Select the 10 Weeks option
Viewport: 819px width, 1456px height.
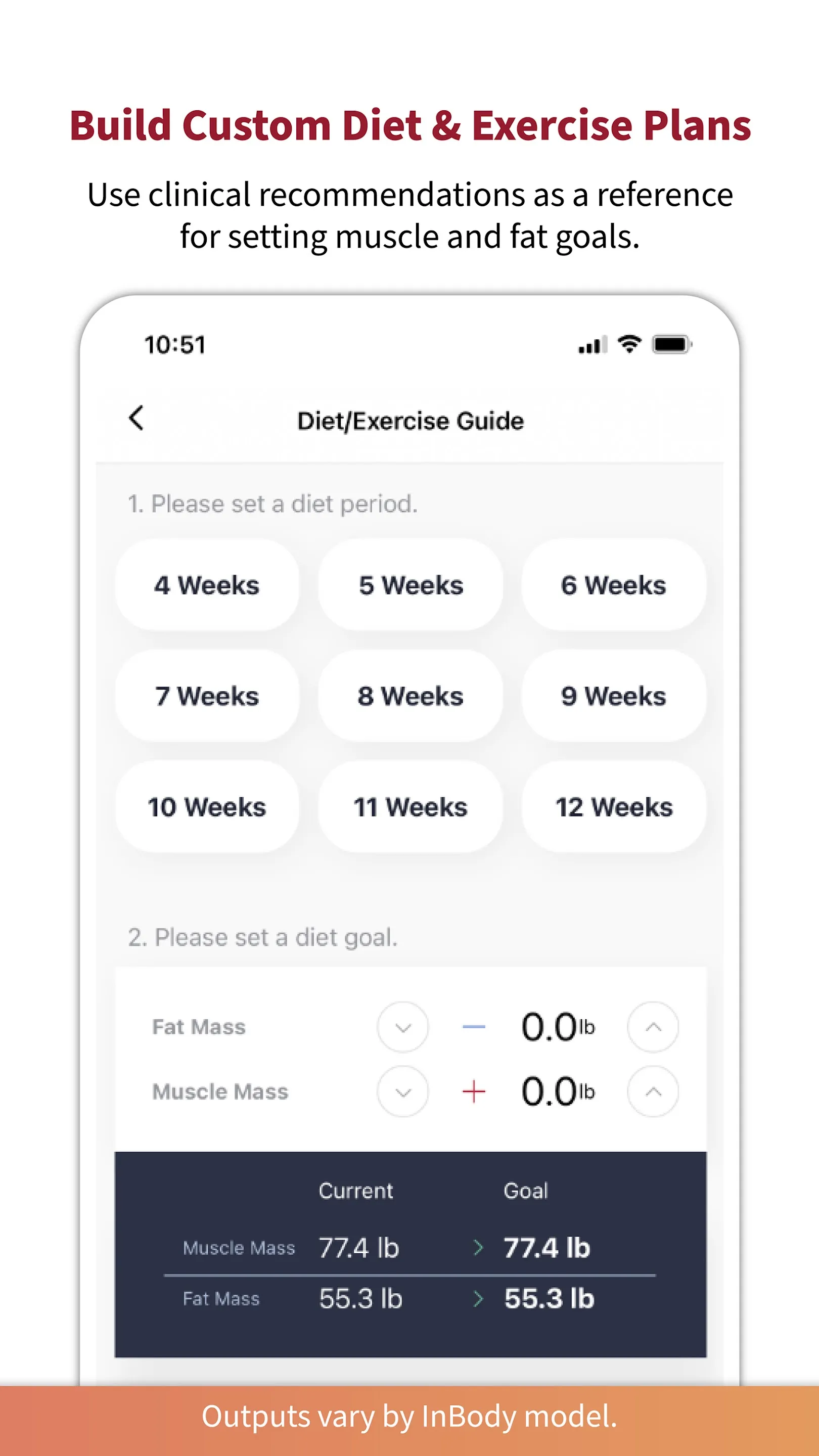[206, 807]
